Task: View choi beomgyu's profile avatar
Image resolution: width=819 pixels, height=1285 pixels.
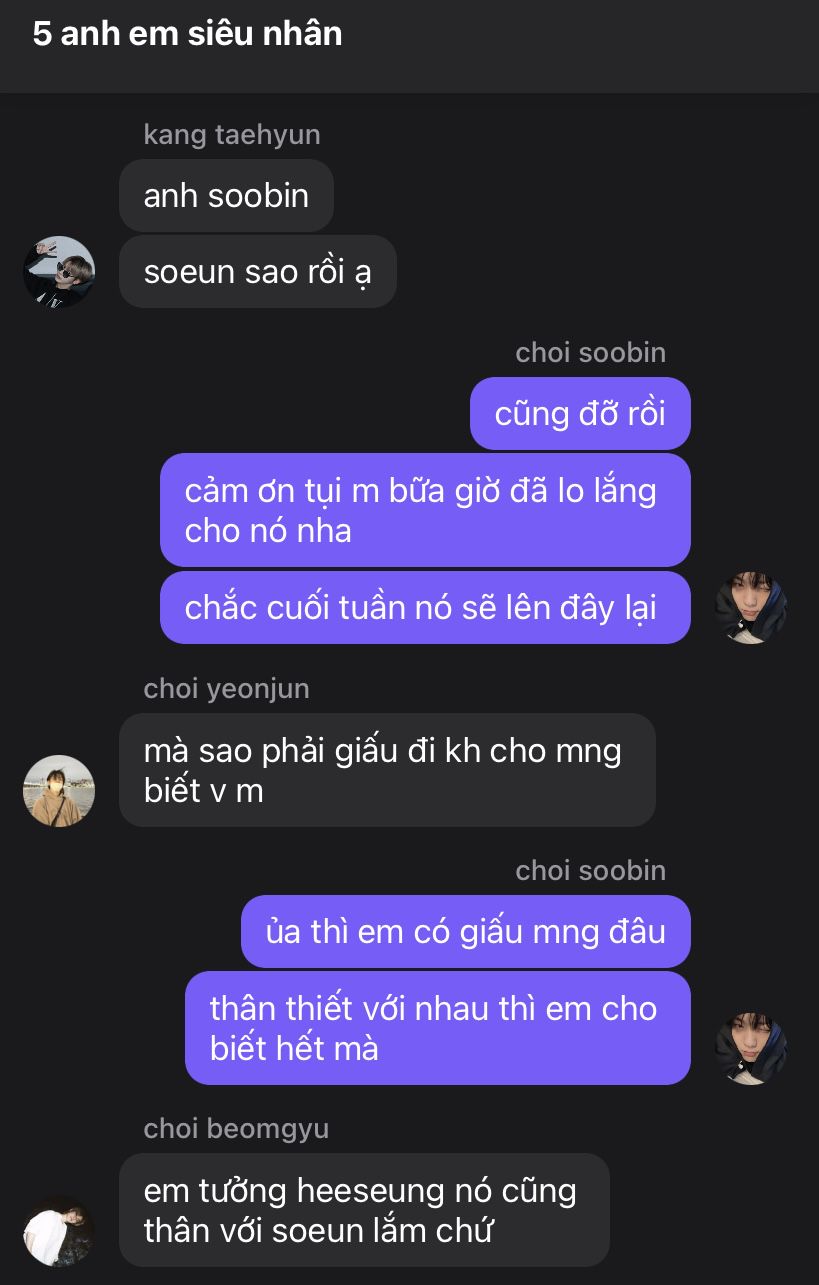Action: (x=59, y=1231)
